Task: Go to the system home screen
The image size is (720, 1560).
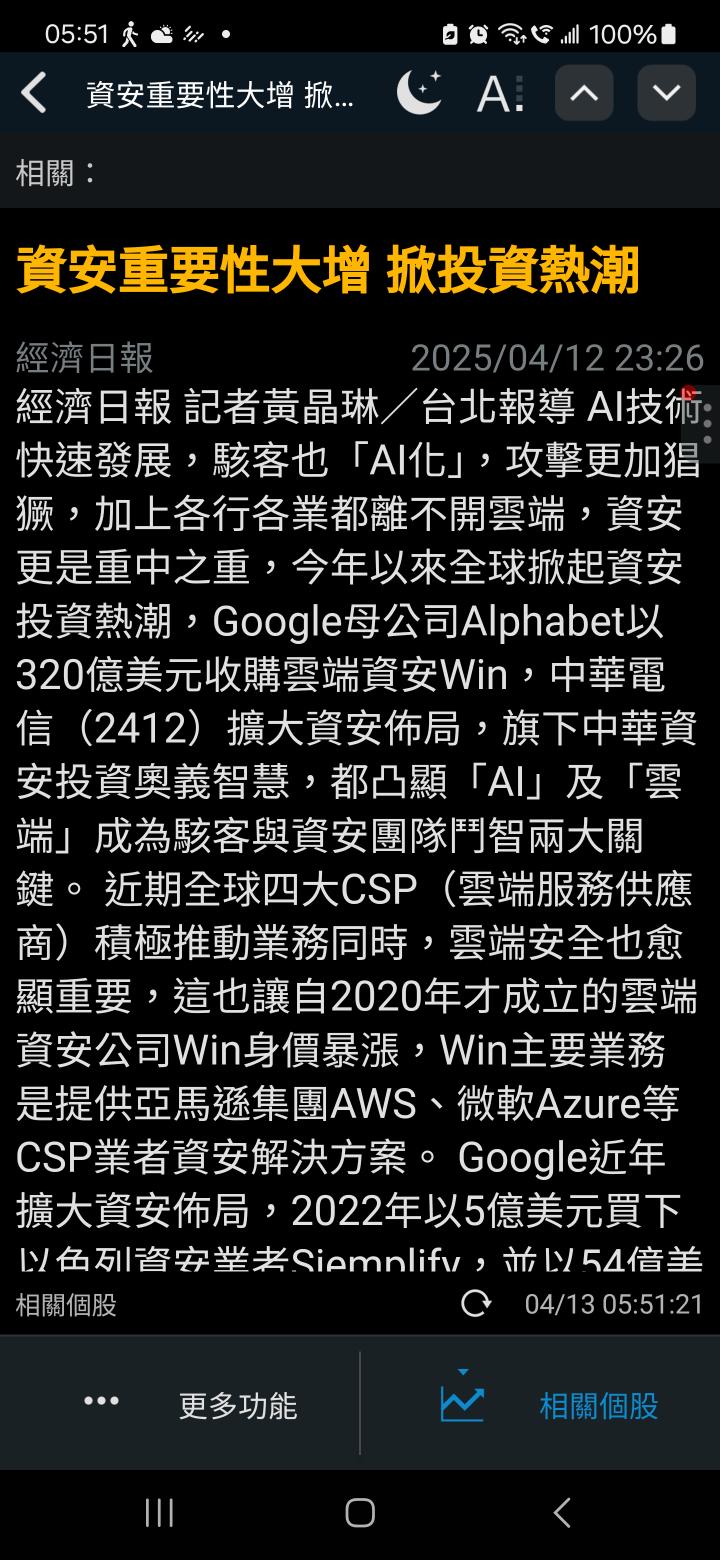Action: pyautogui.click(x=360, y=1513)
